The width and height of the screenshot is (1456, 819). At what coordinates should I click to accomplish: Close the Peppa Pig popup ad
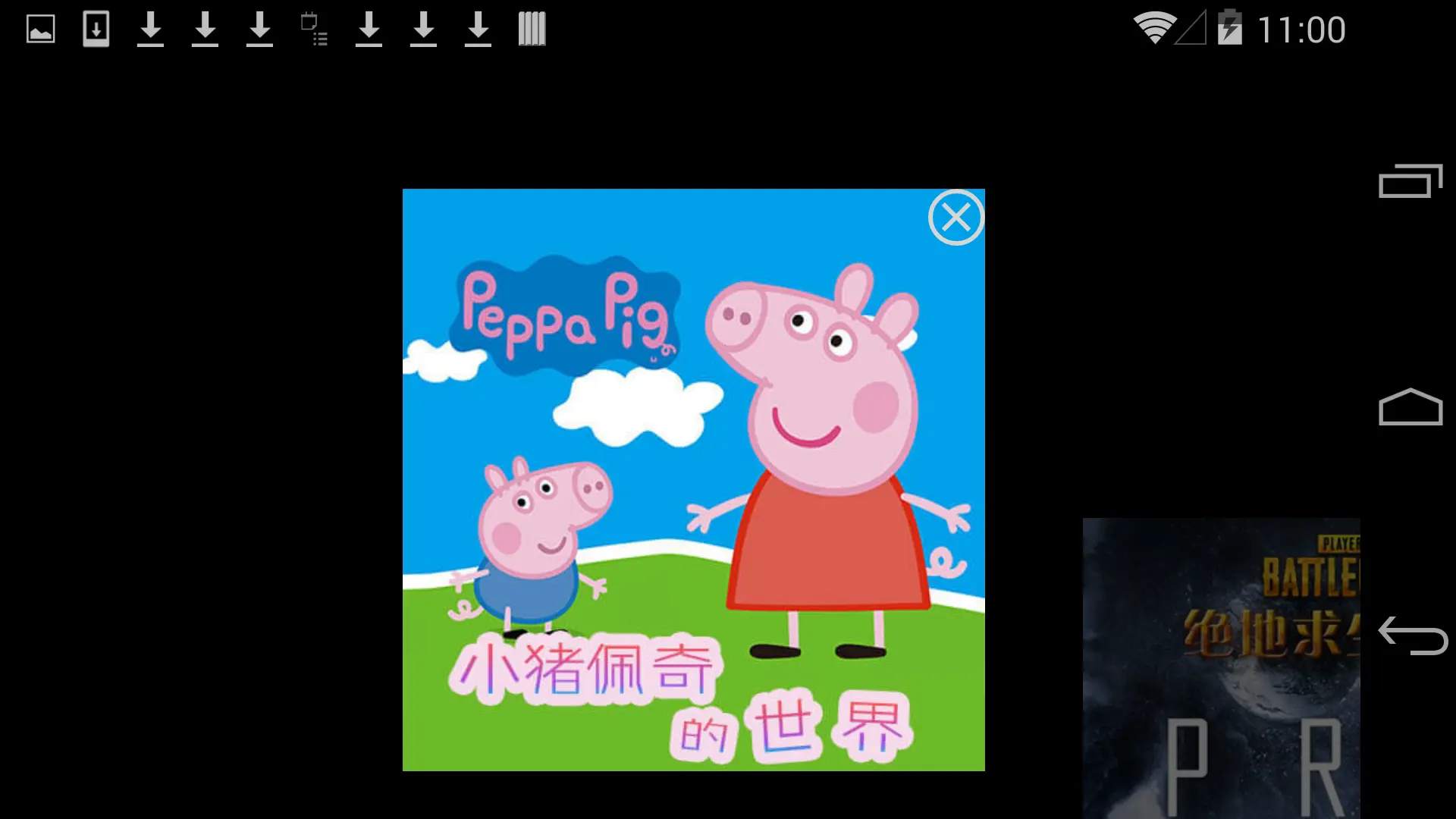tap(955, 218)
